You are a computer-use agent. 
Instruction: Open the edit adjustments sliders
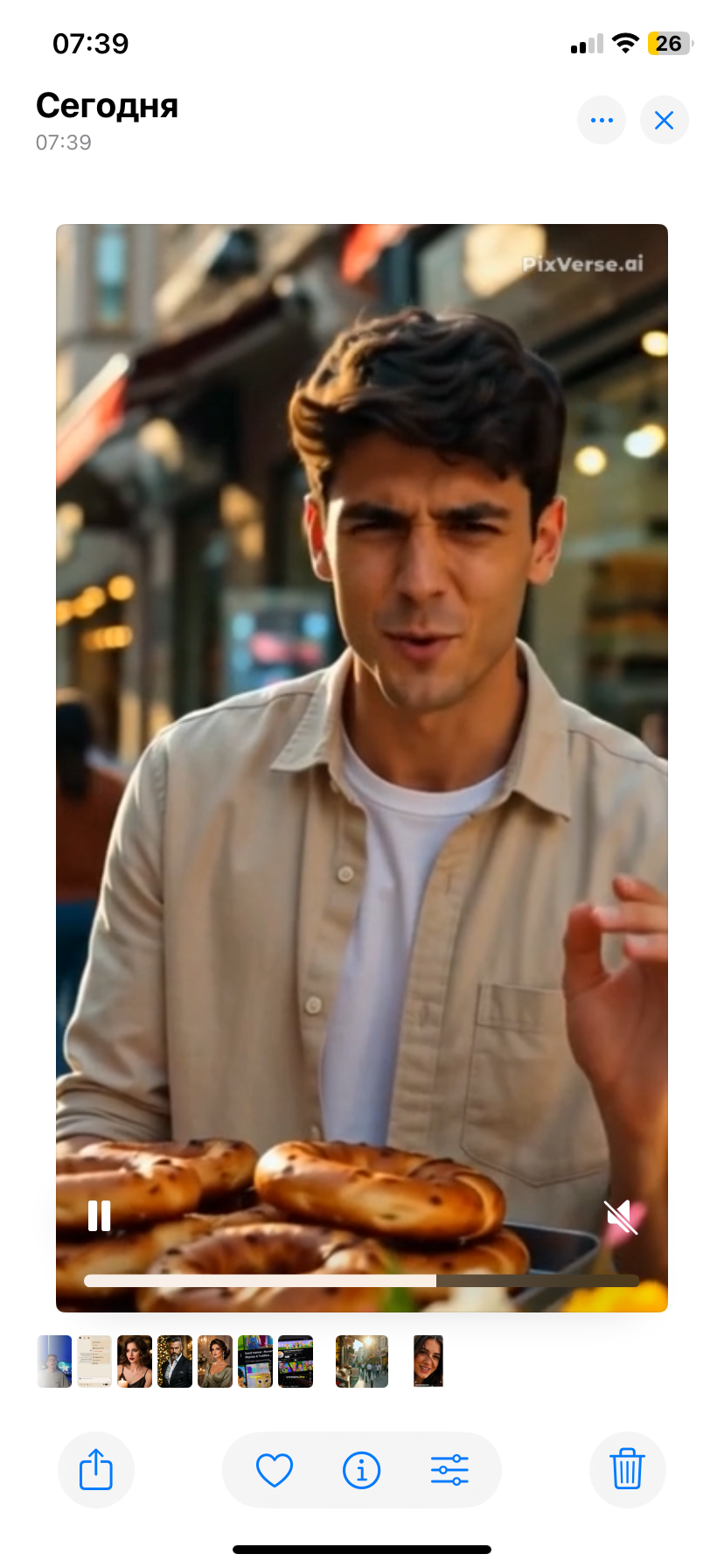[x=449, y=1470]
